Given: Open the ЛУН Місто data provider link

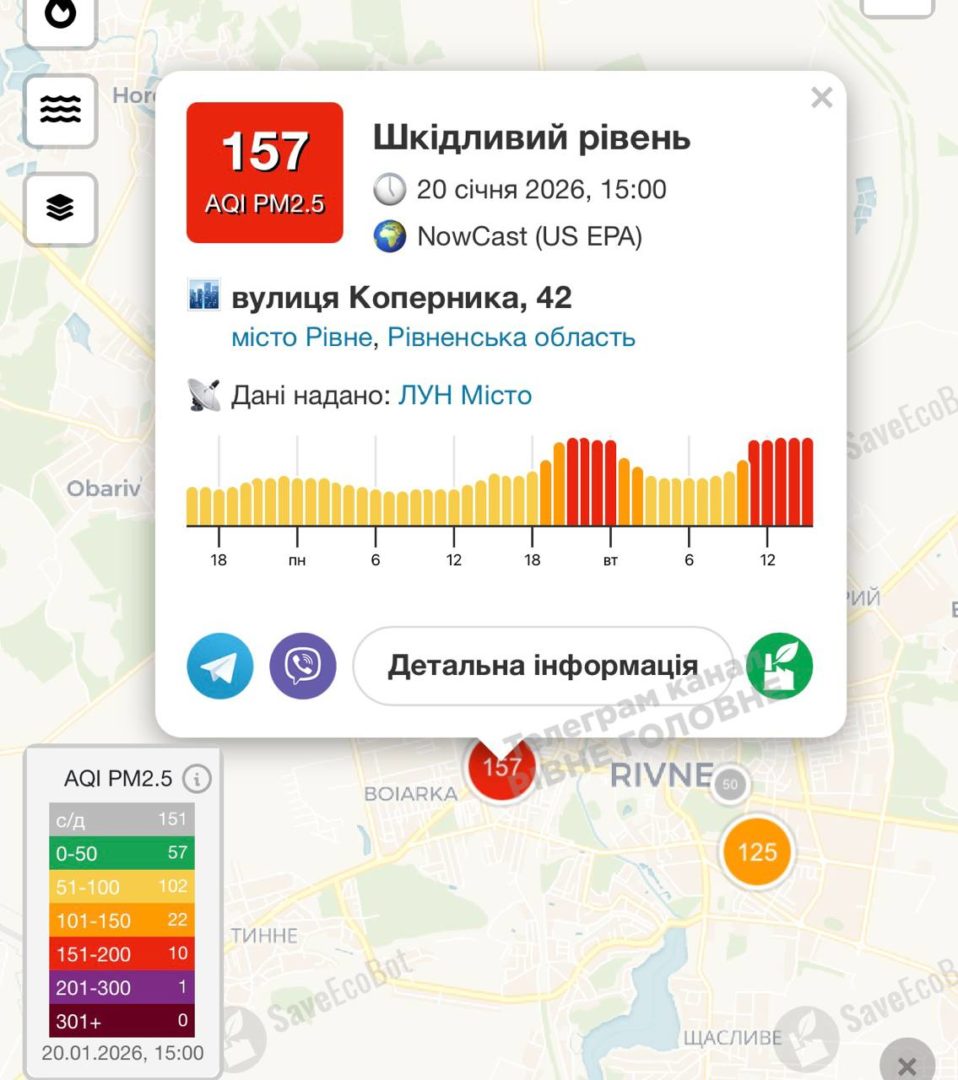Looking at the screenshot, I should [x=465, y=395].
